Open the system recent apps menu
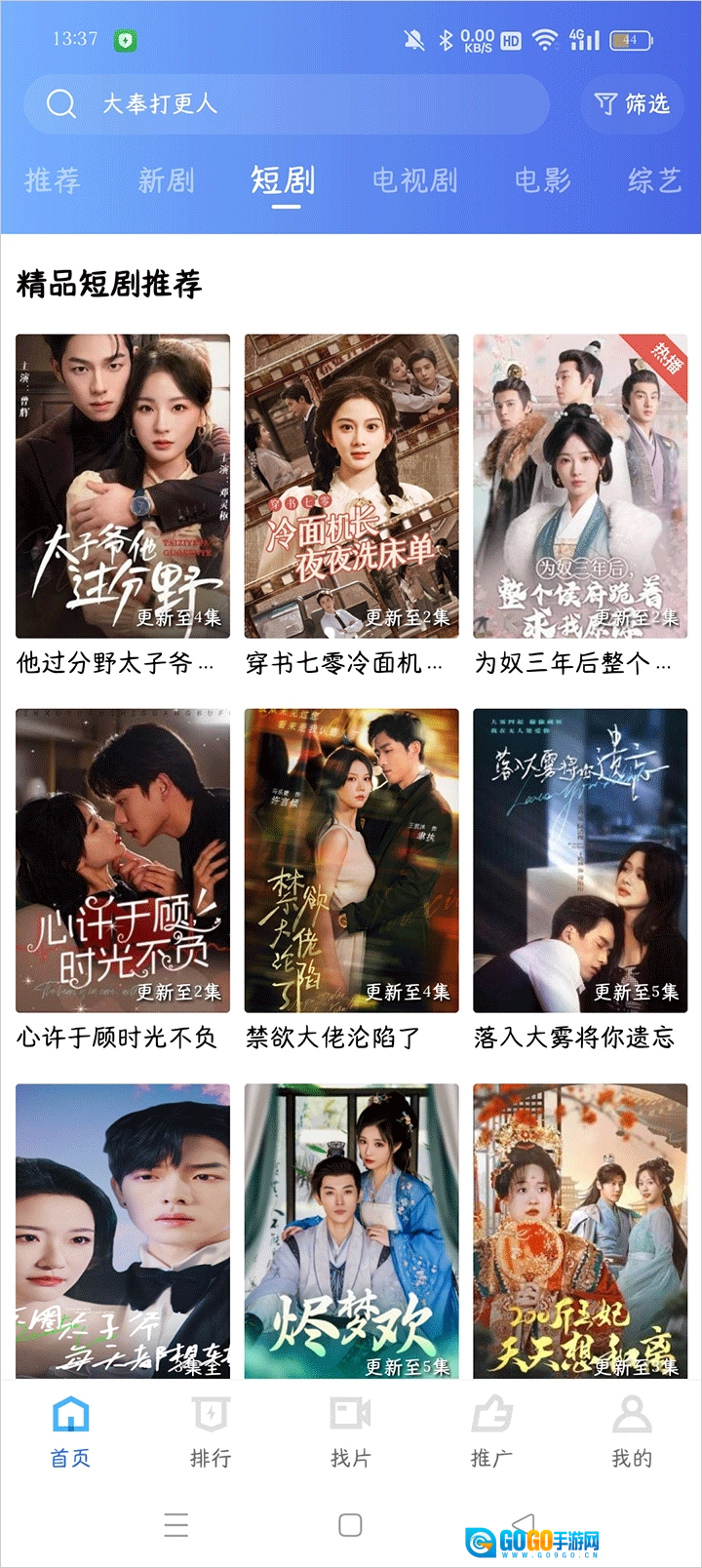 coord(176,1525)
